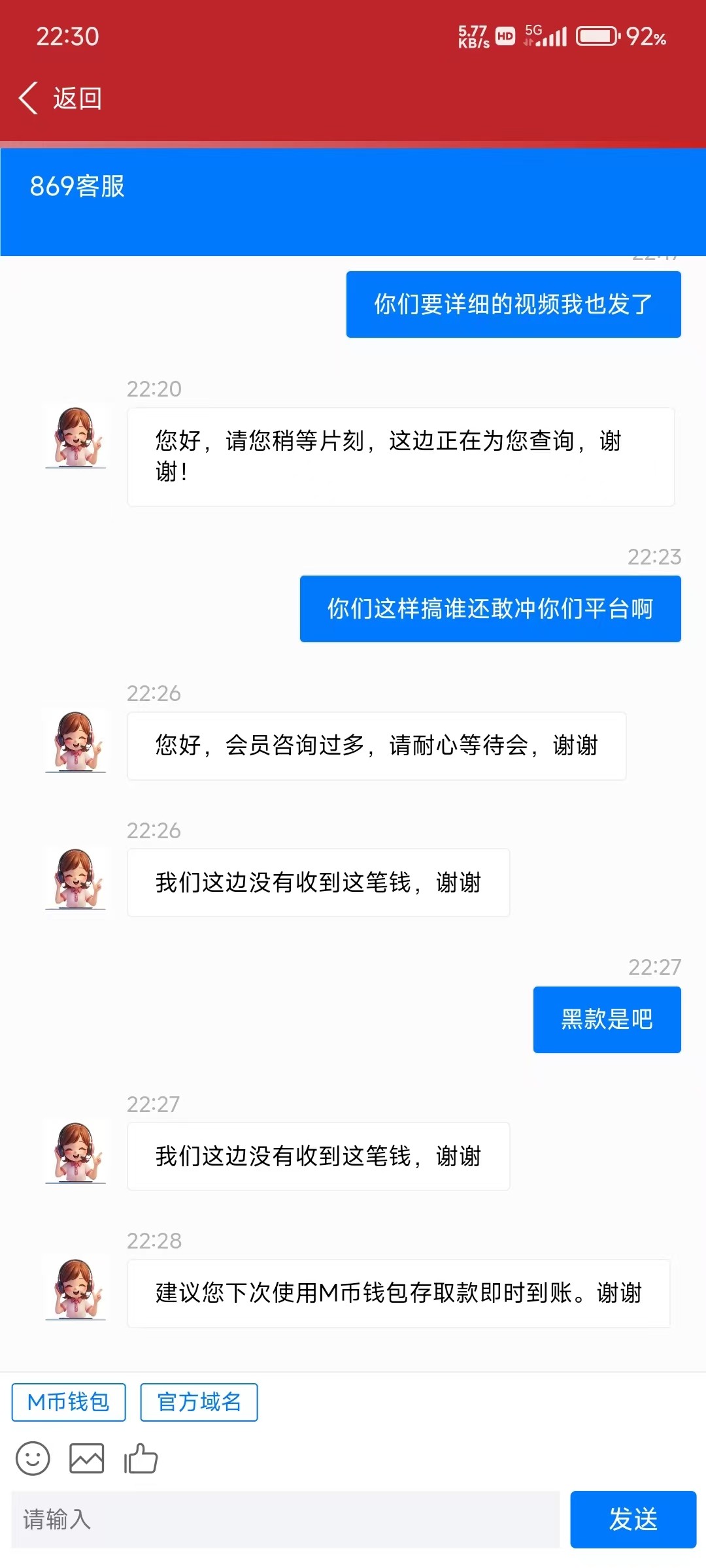Image resolution: width=706 pixels, height=1568 pixels.
Task: Tap the blue message about sending detailed video
Action: pyautogui.click(x=513, y=305)
